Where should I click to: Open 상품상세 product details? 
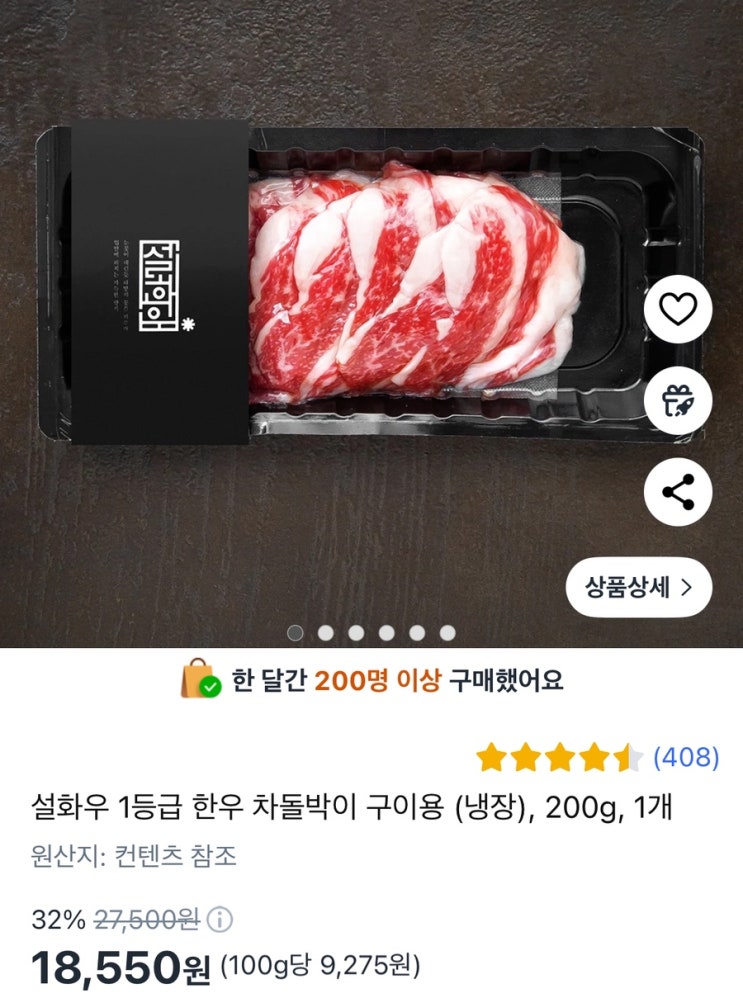pos(639,587)
